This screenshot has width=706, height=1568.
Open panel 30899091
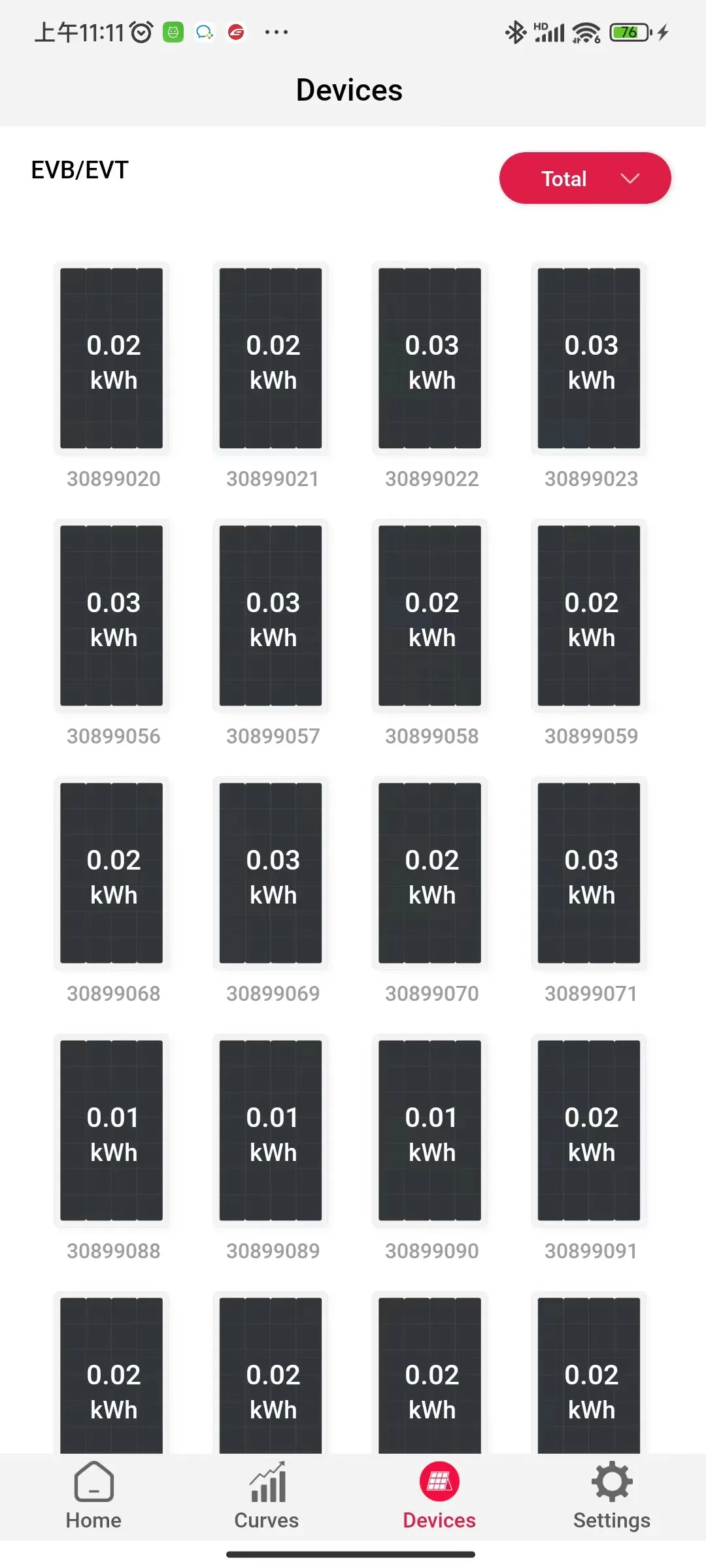(x=589, y=1130)
